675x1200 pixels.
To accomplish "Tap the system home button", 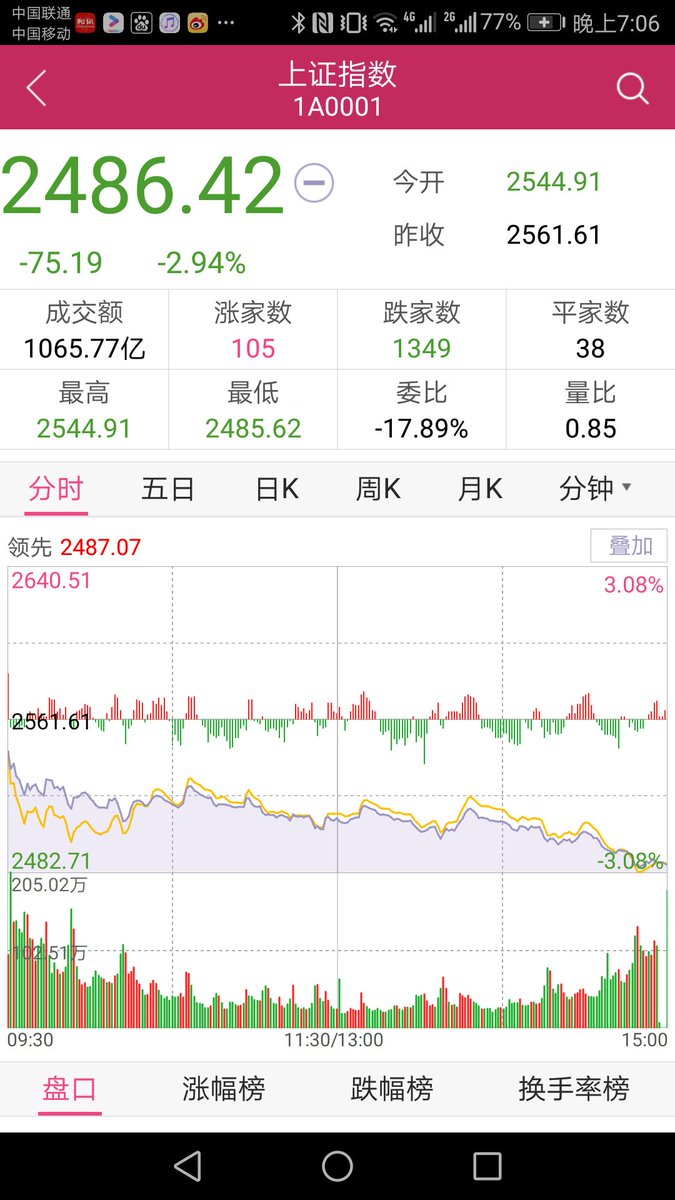I will [337, 1166].
